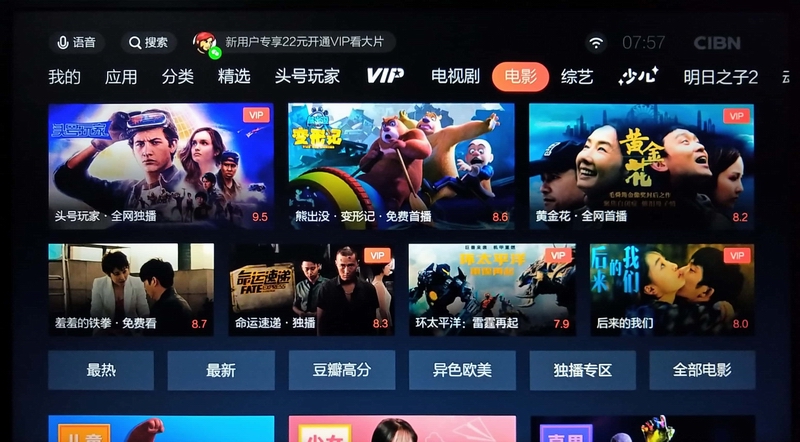This screenshot has width=800, height=442.
Task: Open the 环太平洋：雷霆再起 tile
Action: tap(491, 289)
